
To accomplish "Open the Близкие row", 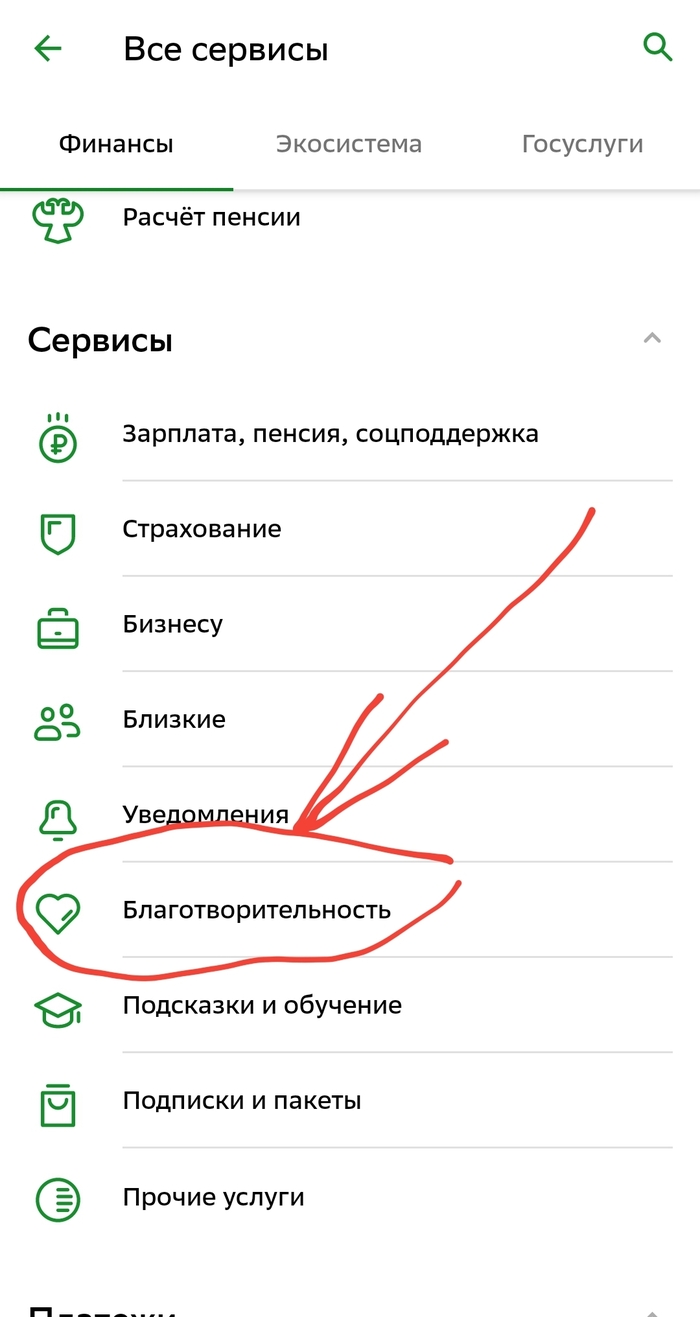I will point(174,719).
